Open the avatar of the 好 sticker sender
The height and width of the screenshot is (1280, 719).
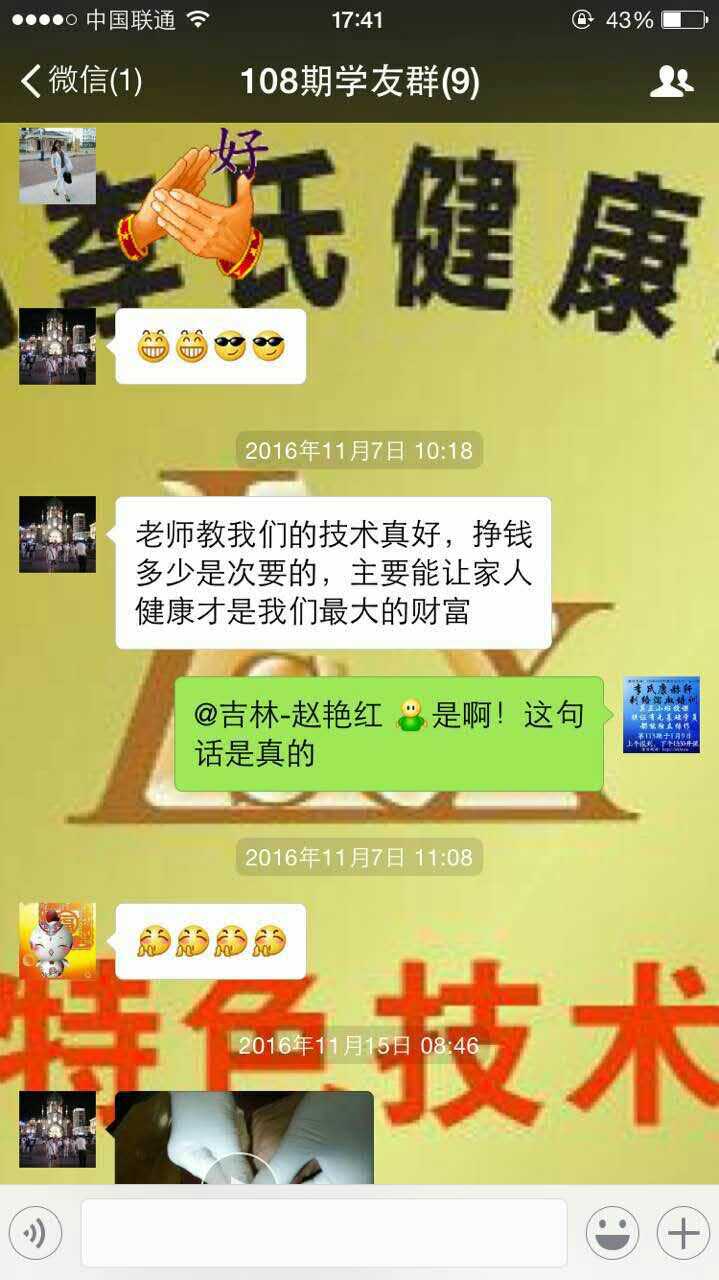click(58, 165)
